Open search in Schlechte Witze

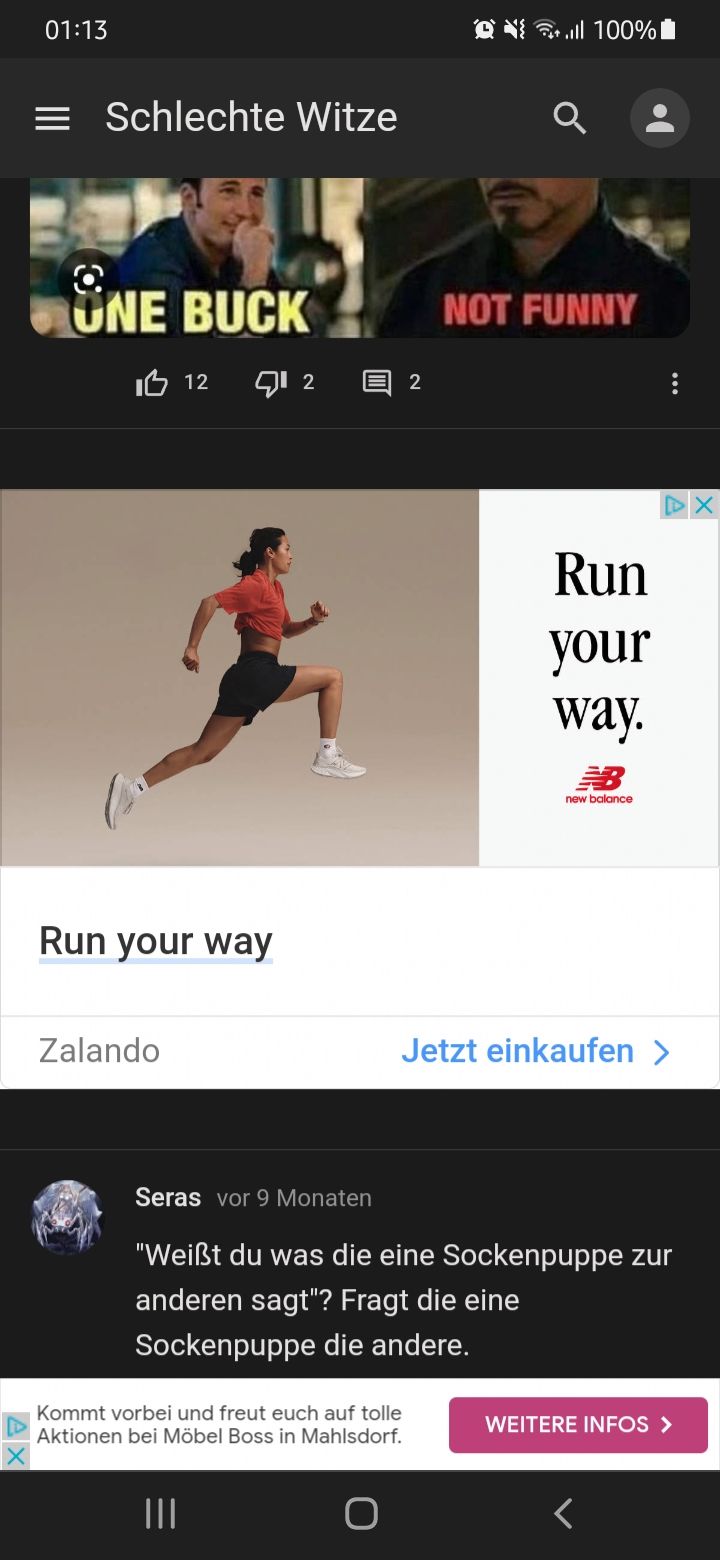569,119
